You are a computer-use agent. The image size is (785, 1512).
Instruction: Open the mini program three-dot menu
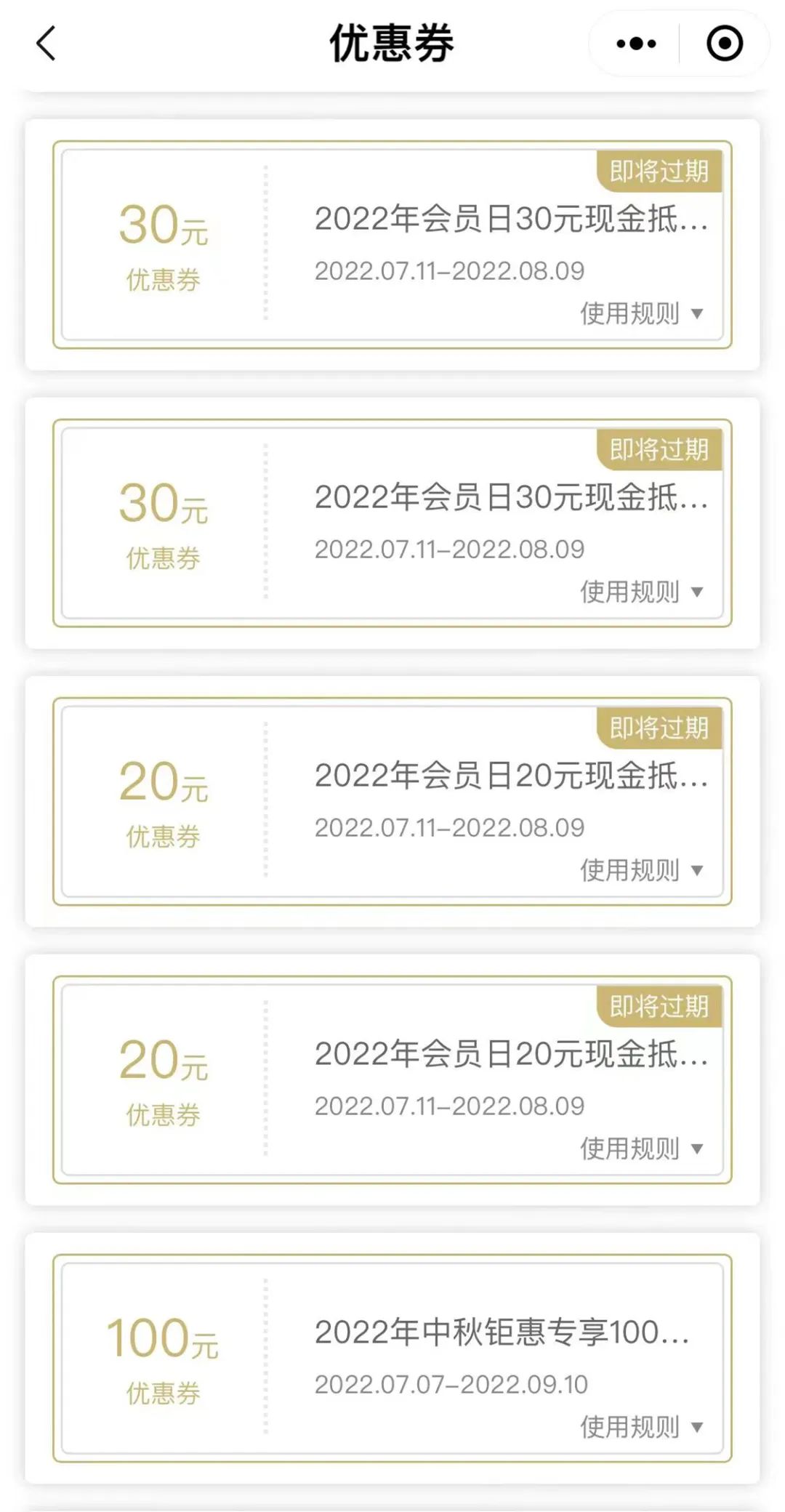coord(636,44)
